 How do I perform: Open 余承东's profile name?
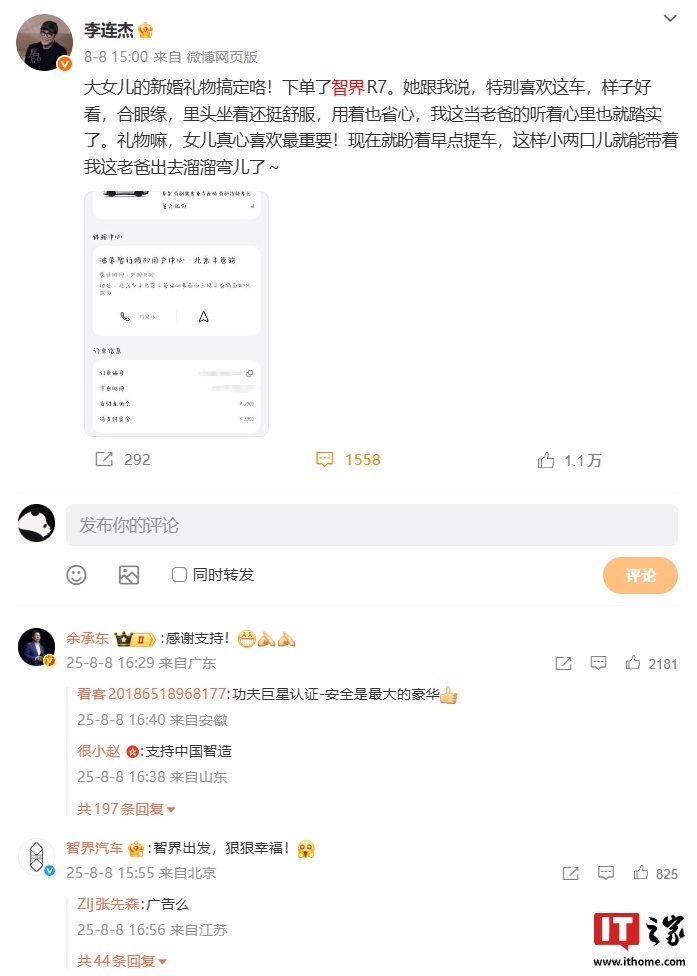pyautogui.click(x=88, y=638)
